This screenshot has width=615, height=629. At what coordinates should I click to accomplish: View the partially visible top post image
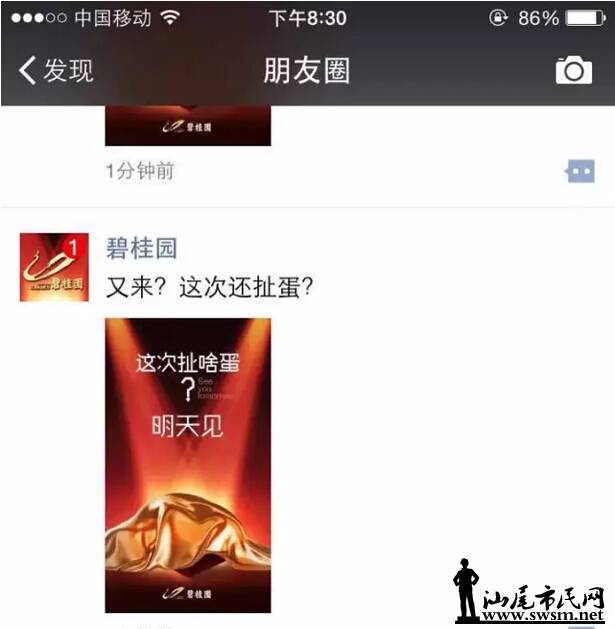coord(188,126)
